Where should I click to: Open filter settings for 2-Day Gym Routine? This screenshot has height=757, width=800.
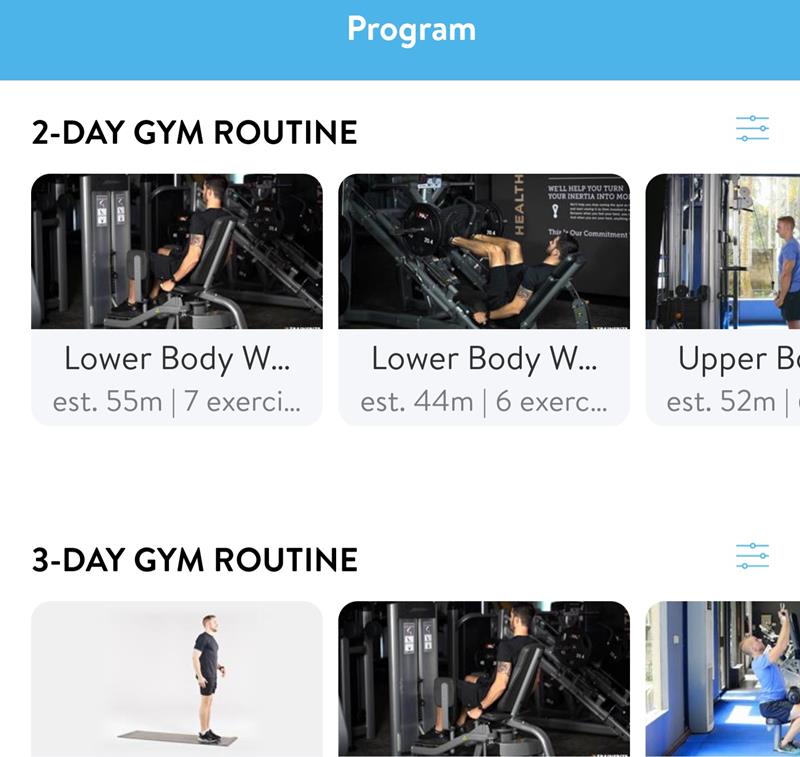tap(751, 129)
